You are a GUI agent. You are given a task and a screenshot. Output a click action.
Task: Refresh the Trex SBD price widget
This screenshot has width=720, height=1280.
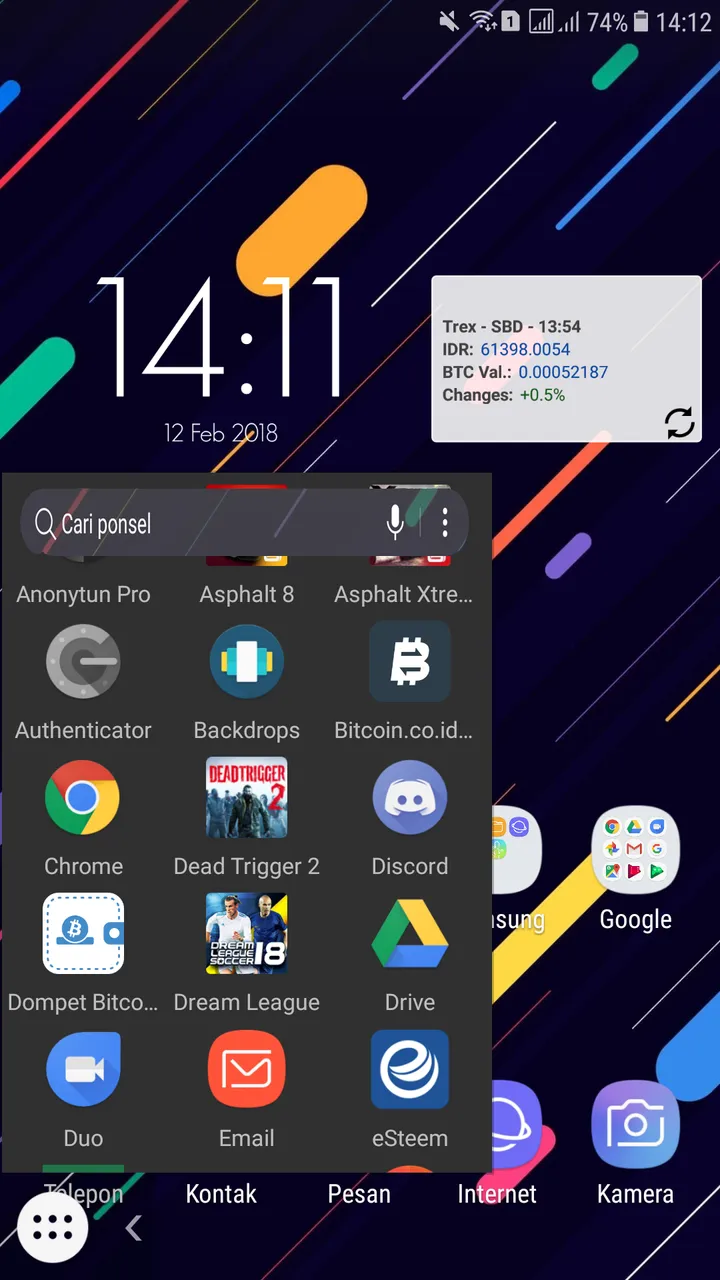click(679, 423)
